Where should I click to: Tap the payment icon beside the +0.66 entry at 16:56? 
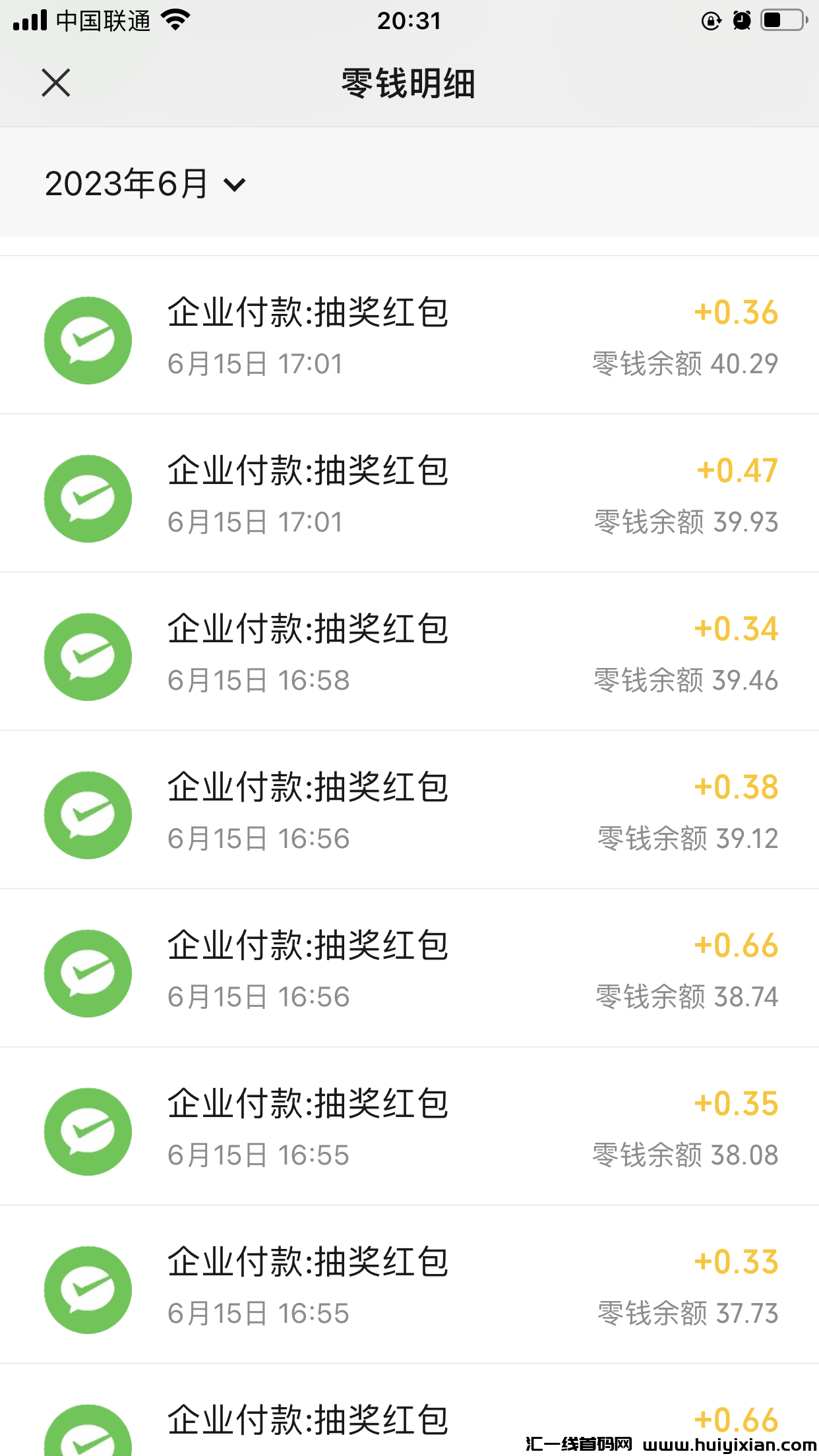[87, 972]
